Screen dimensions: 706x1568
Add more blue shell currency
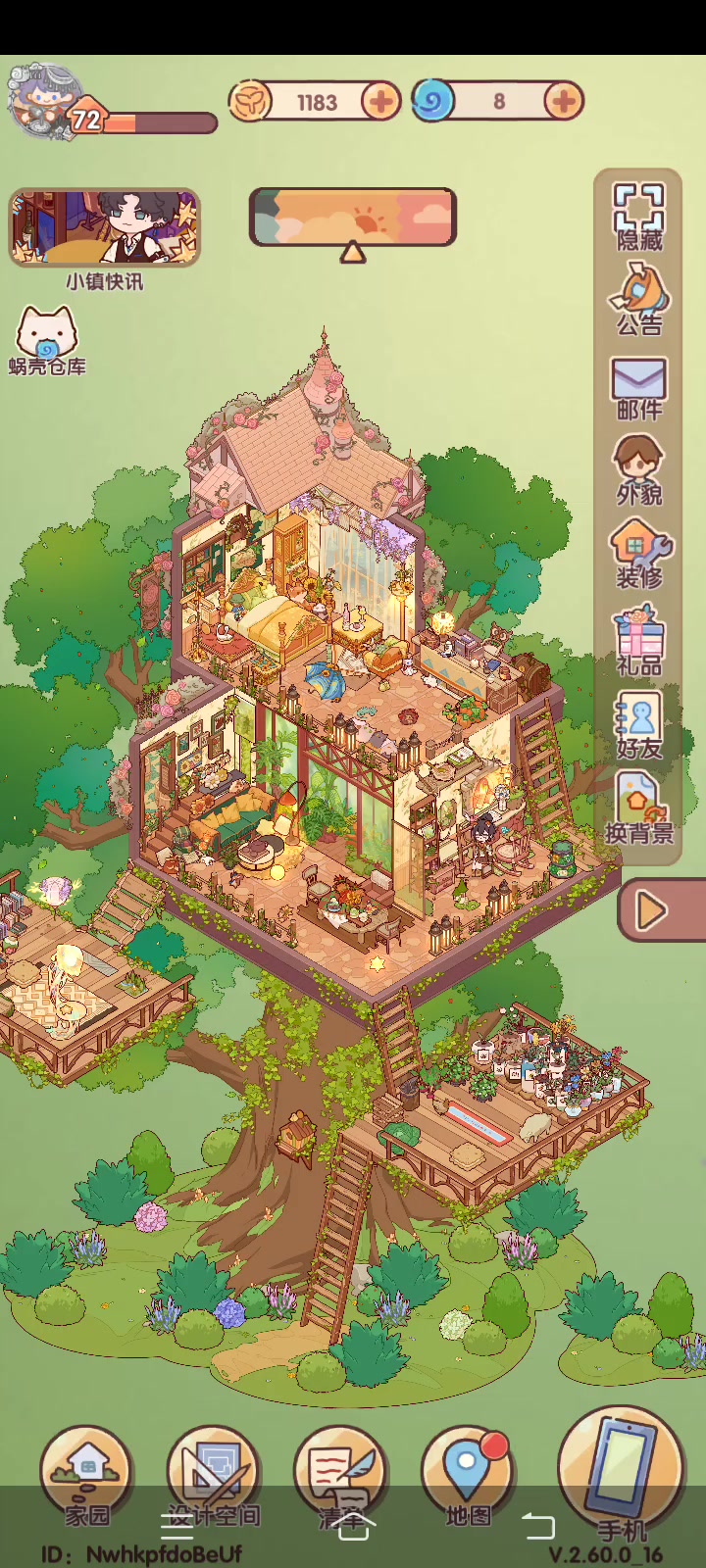tap(563, 101)
